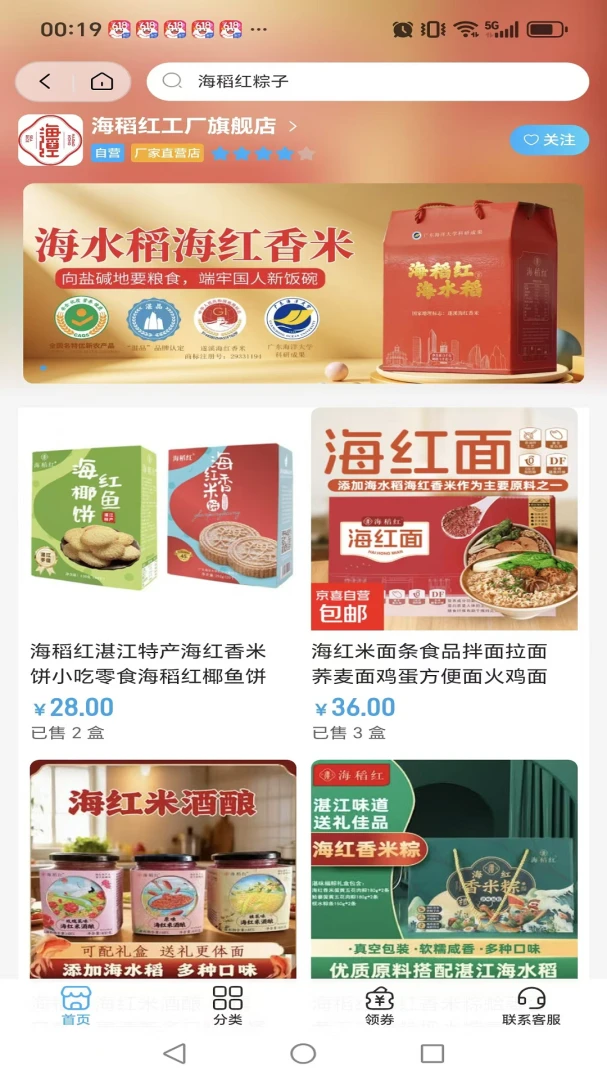The height and width of the screenshot is (1080, 607).
Task: Go back with the top-left arrow
Action: click(45, 81)
